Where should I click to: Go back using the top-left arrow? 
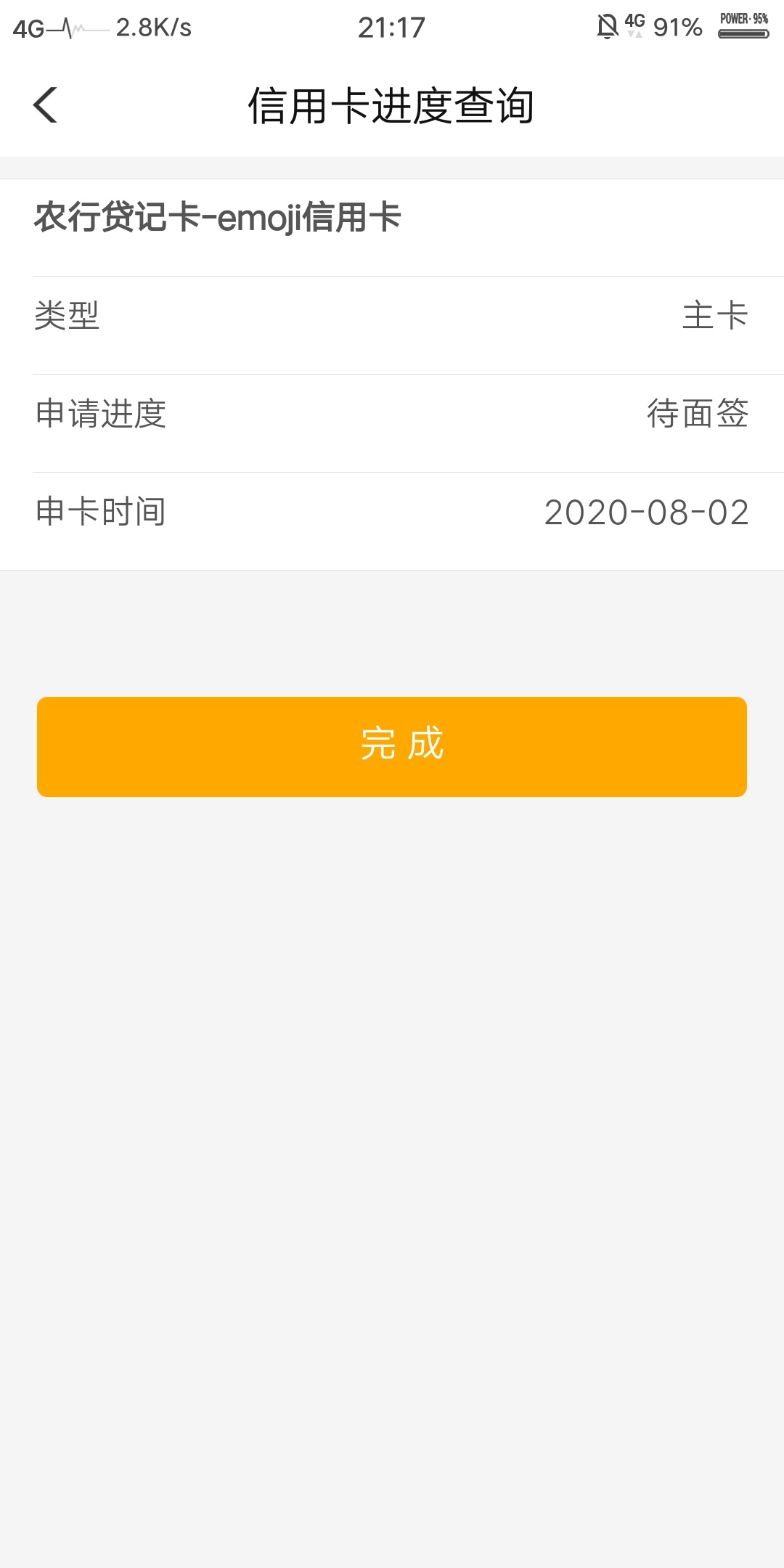(45, 105)
